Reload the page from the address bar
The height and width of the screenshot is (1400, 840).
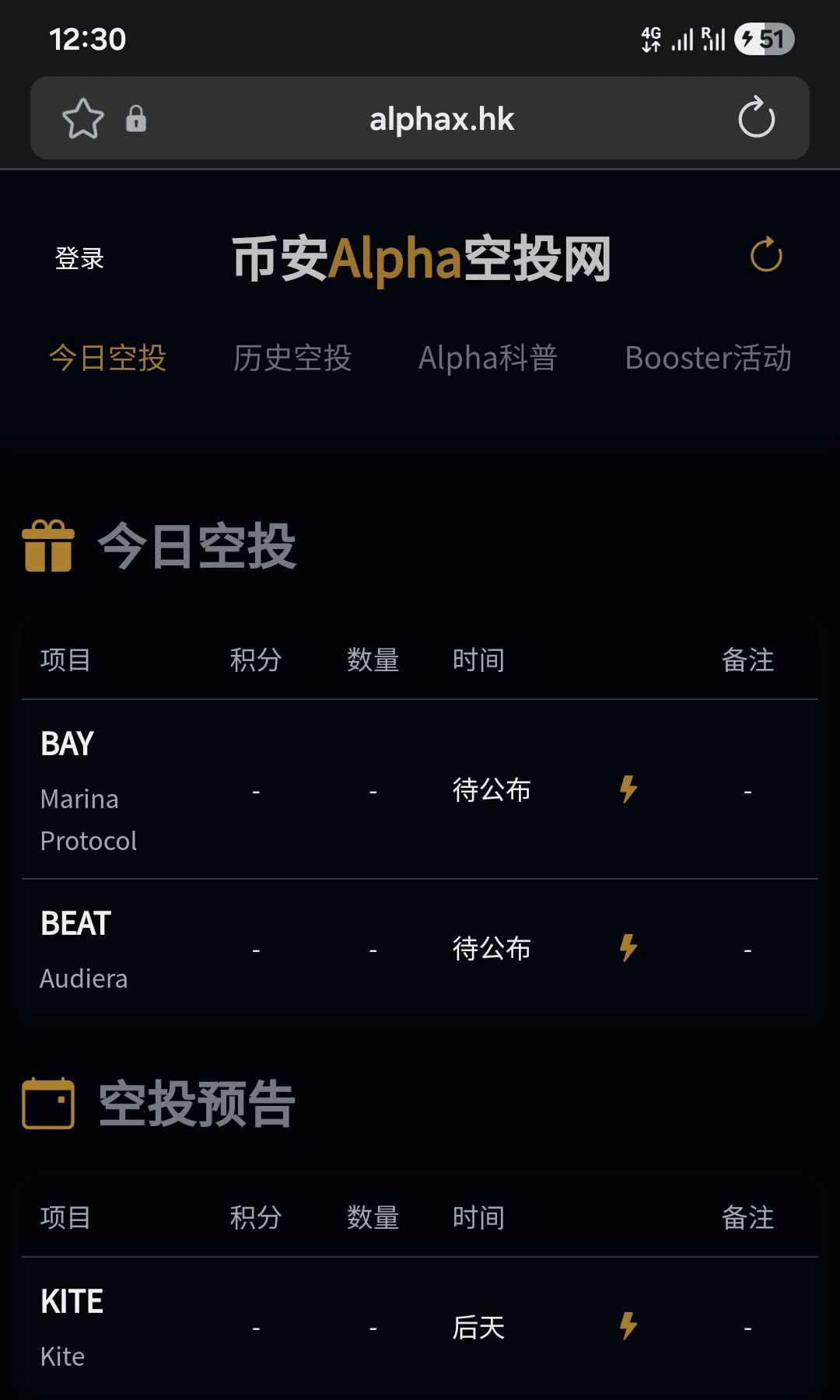756,118
